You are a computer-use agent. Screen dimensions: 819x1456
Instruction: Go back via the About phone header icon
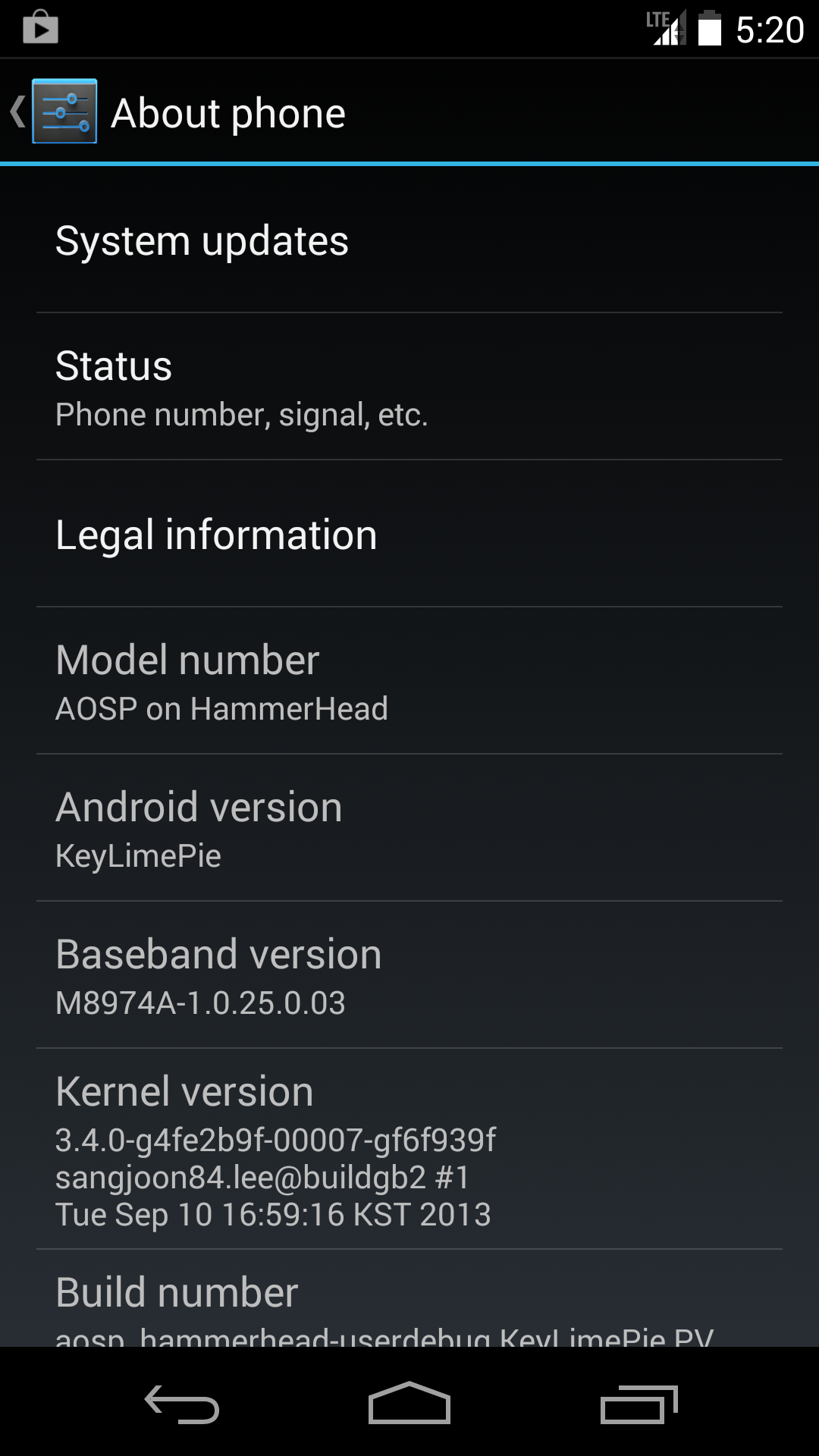[x=53, y=111]
